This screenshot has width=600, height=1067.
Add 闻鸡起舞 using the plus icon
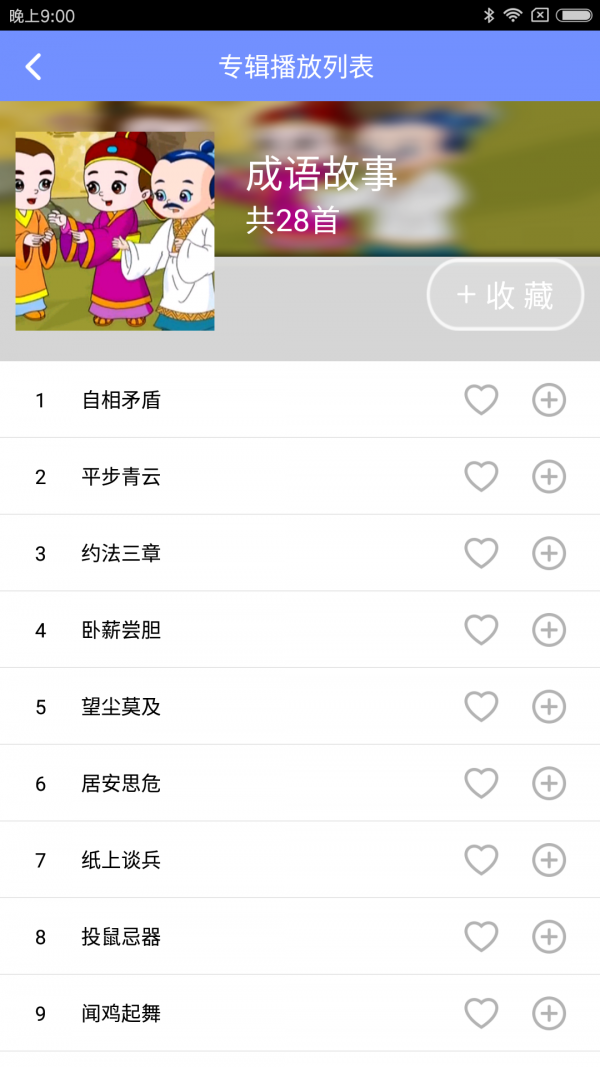tap(548, 1013)
